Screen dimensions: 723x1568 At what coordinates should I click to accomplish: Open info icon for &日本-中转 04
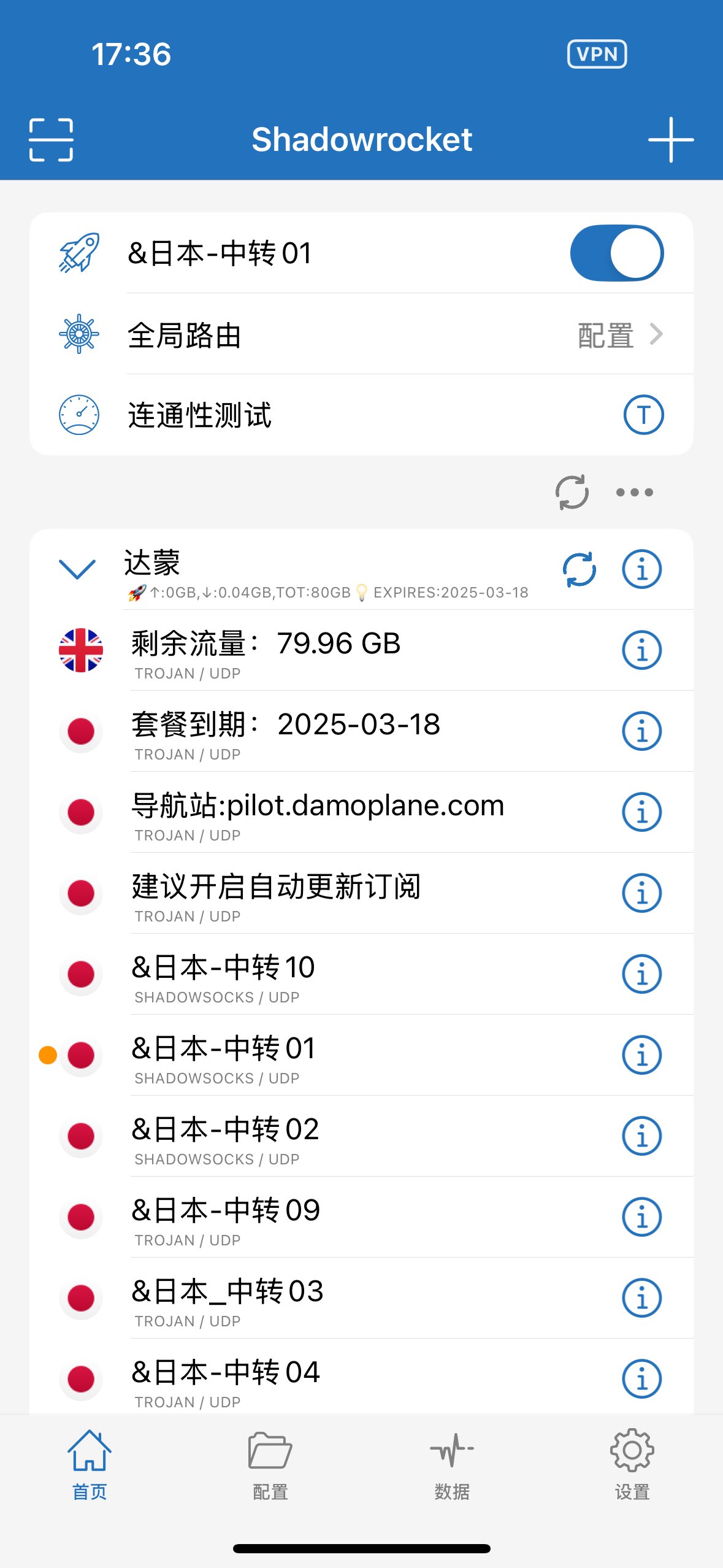[641, 1379]
